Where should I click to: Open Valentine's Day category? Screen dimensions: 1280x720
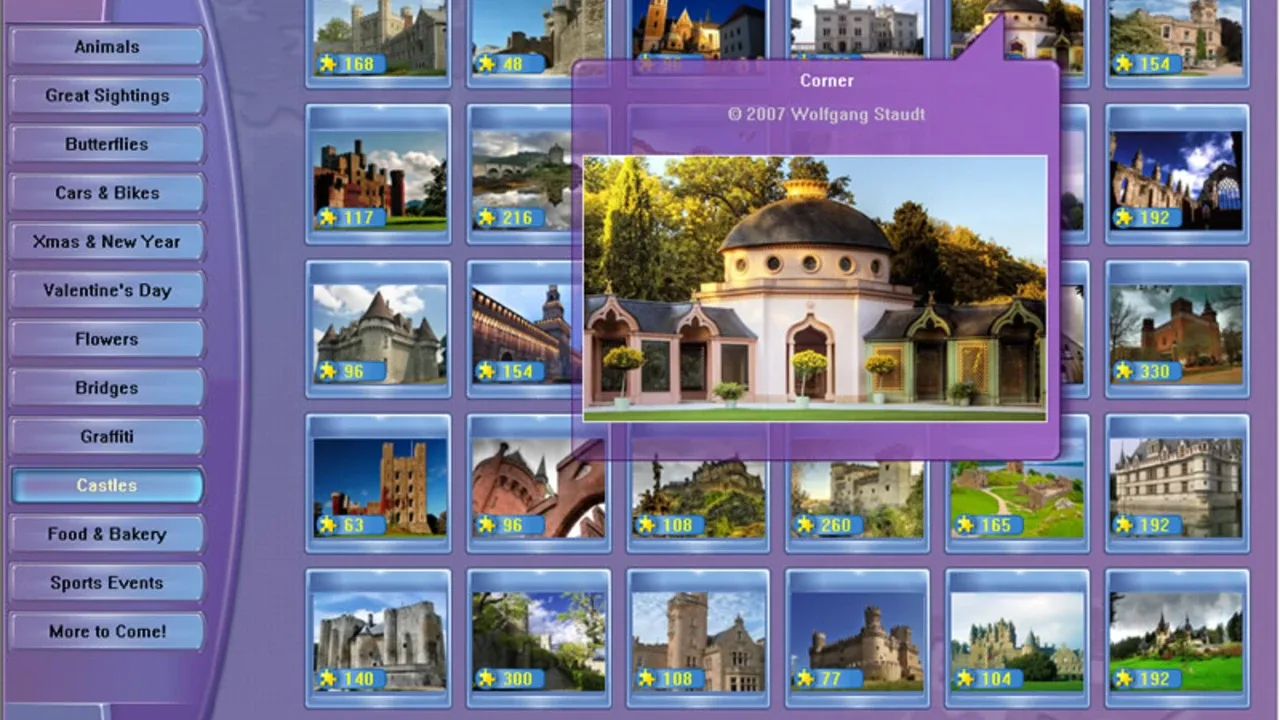coord(107,291)
